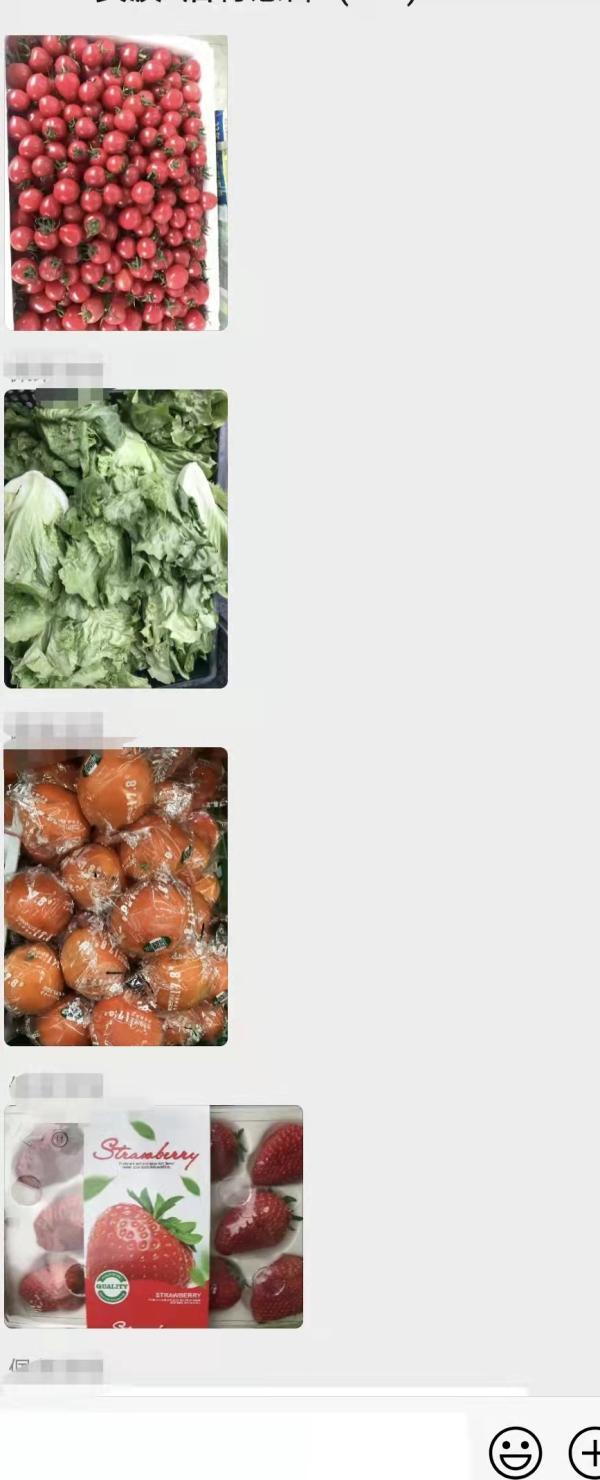Viewport: 600px width, 1480px height.
Task: View the strawberry box picture
Action: (x=153, y=1216)
